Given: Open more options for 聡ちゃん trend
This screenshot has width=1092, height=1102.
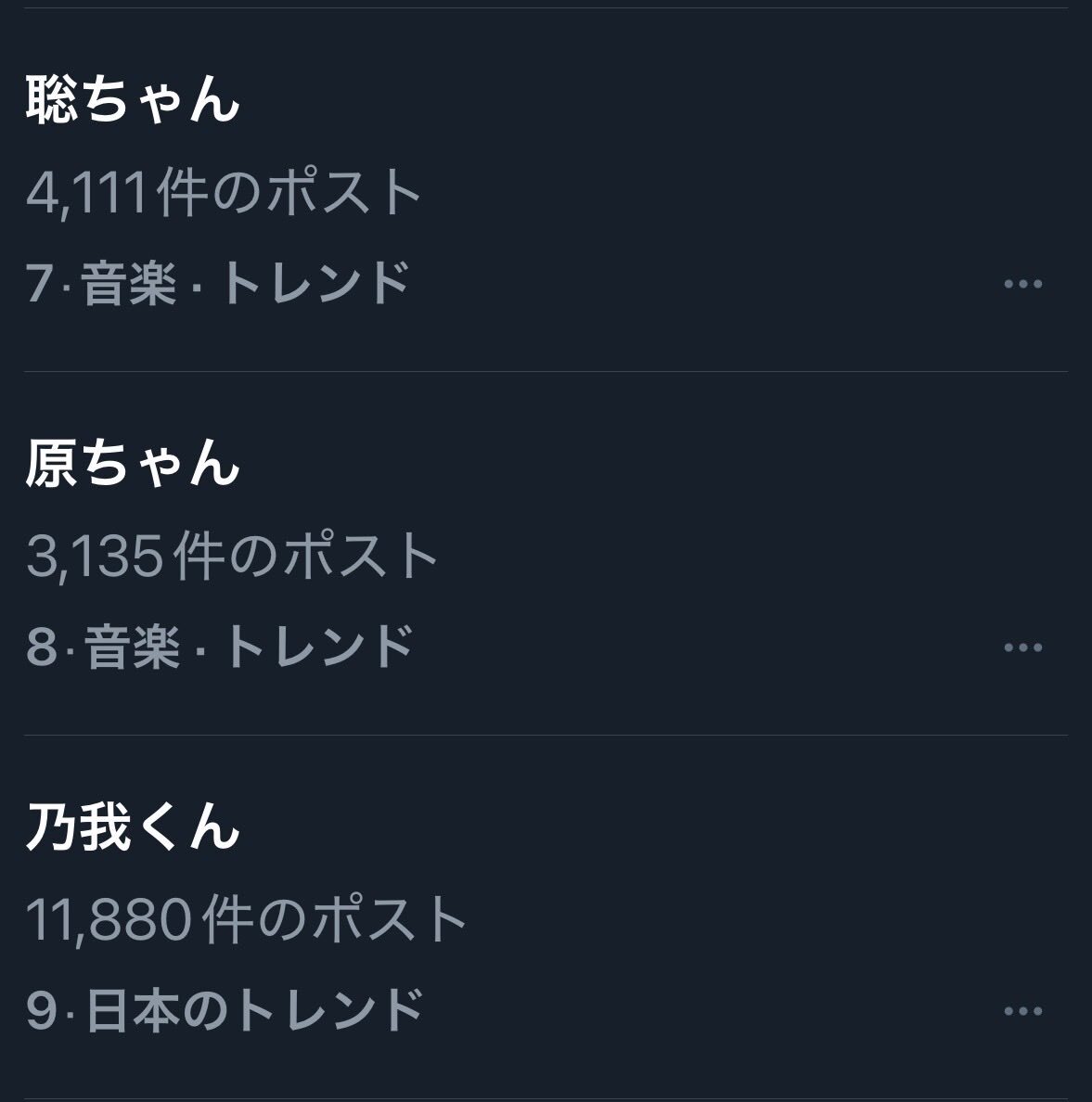Looking at the screenshot, I should 1022,284.
